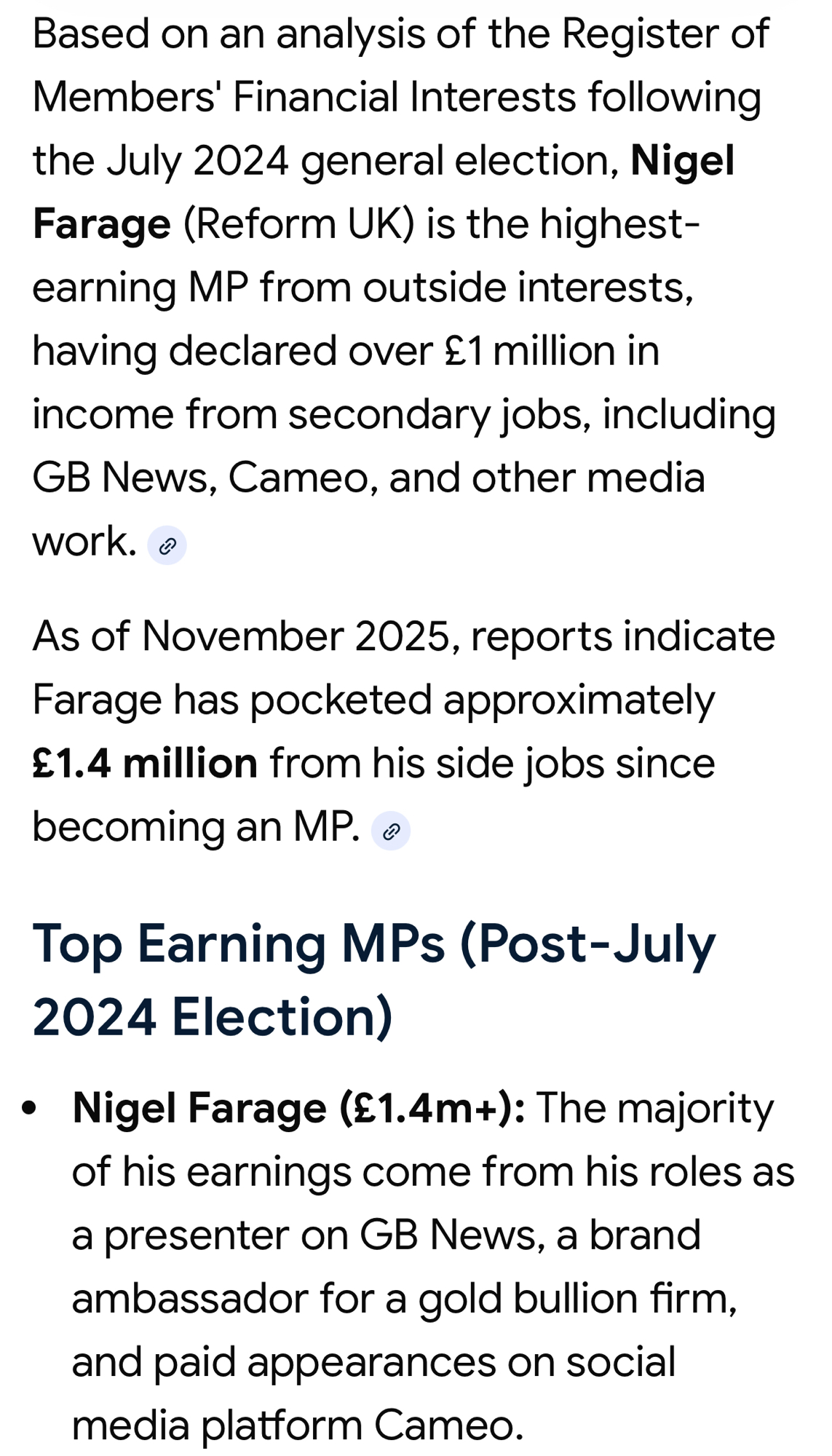Open source link after 'becoming an MP.'
832x1456 pixels.
391,831
